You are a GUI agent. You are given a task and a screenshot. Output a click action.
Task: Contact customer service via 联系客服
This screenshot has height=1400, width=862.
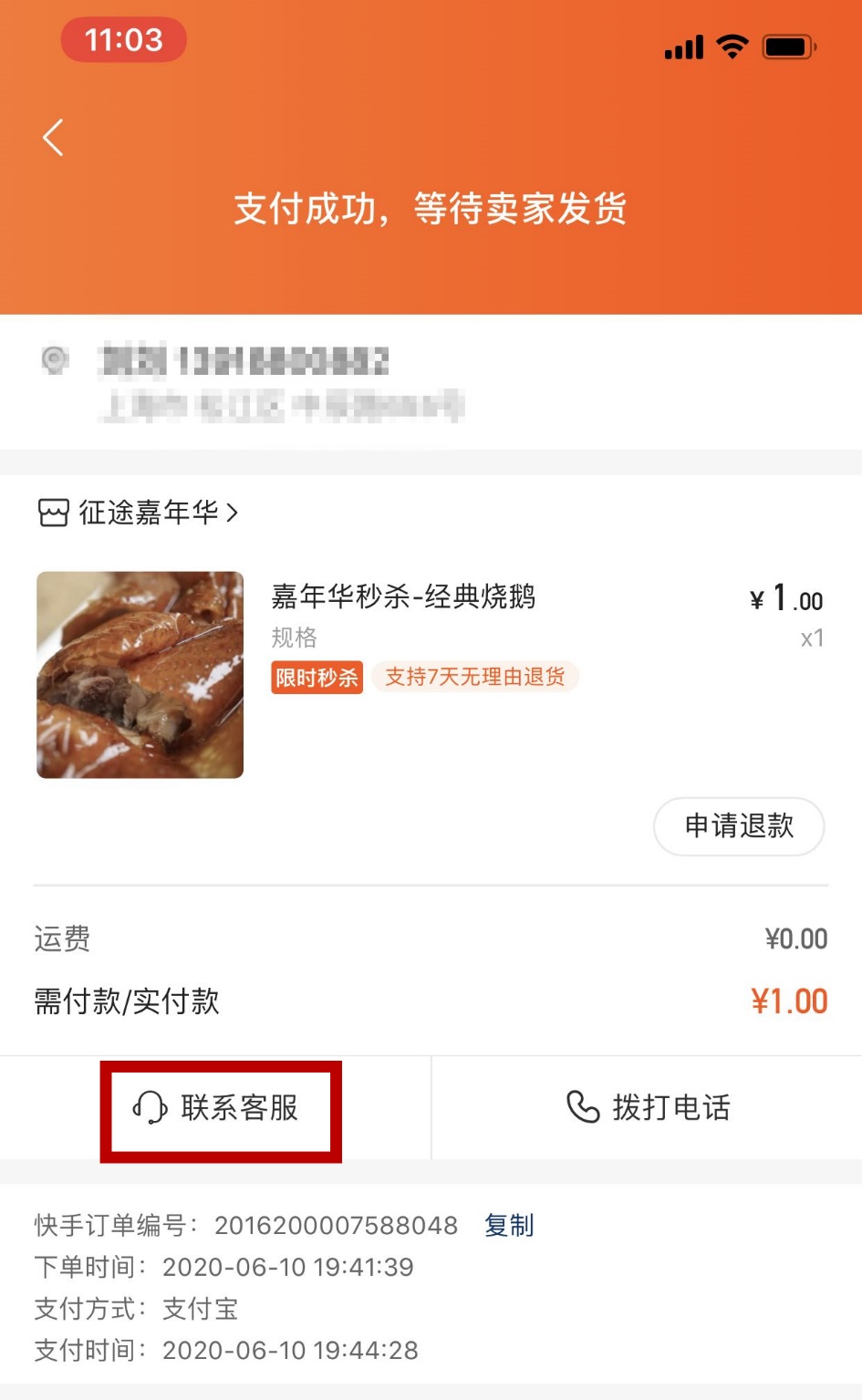pos(216,1108)
